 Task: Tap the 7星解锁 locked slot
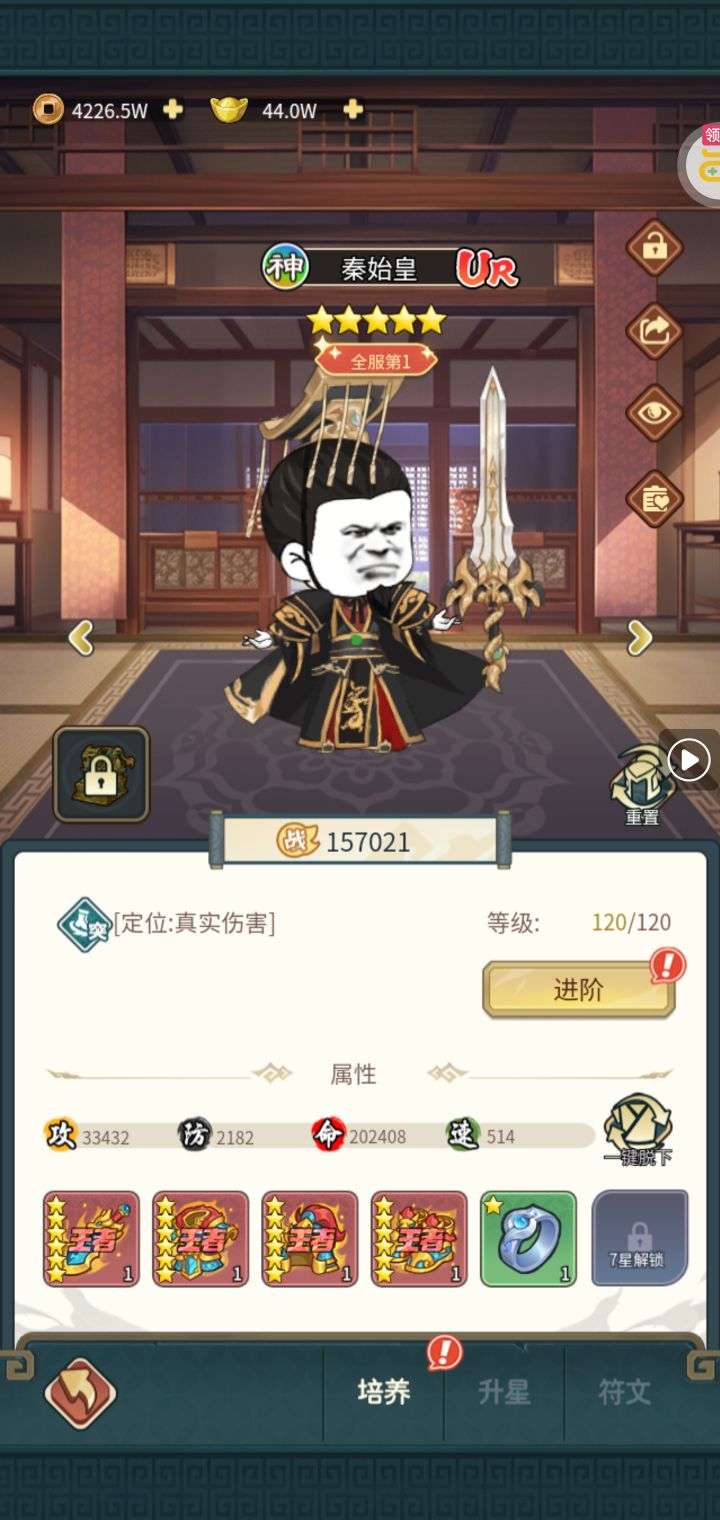click(x=640, y=1238)
